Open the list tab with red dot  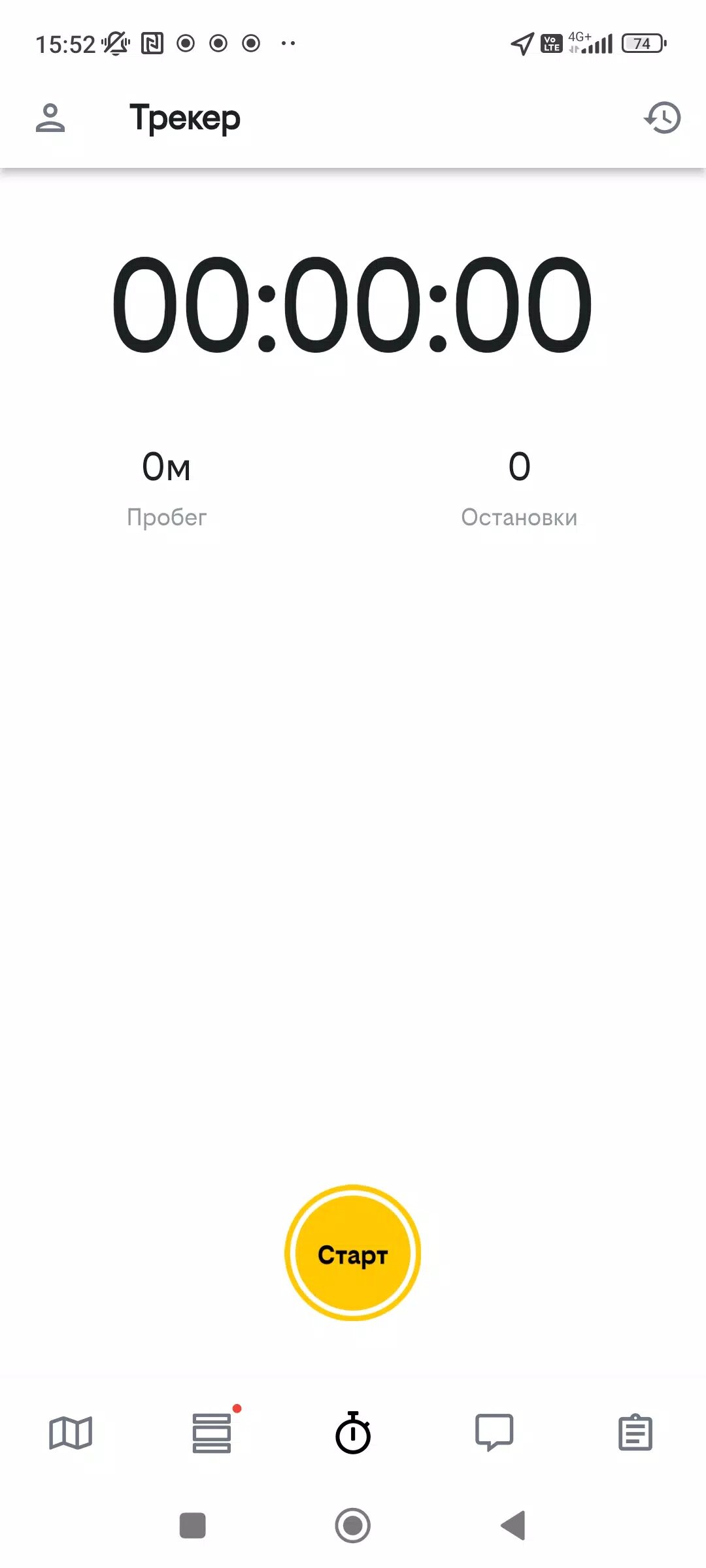click(x=212, y=1433)
